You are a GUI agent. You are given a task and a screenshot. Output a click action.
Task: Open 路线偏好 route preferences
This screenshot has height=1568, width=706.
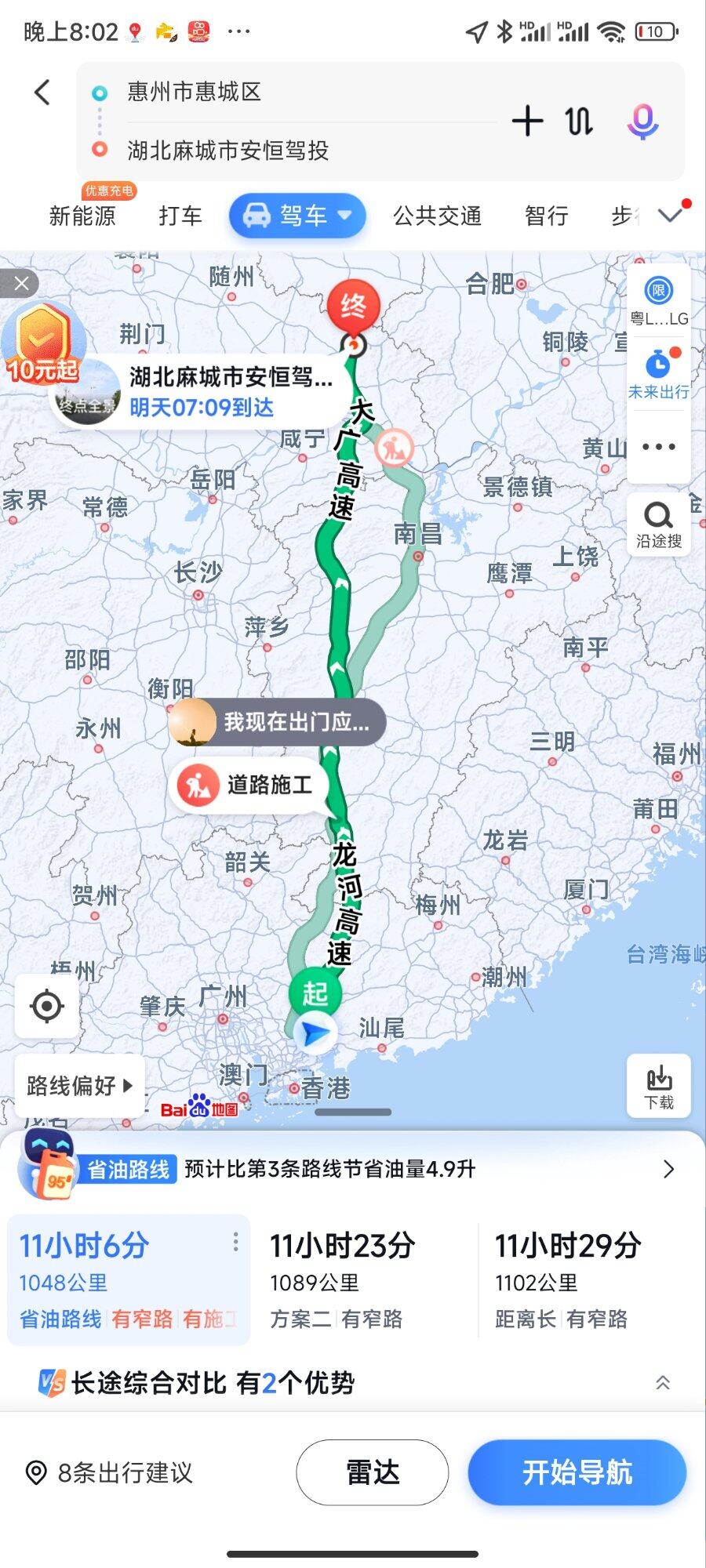79,1086
